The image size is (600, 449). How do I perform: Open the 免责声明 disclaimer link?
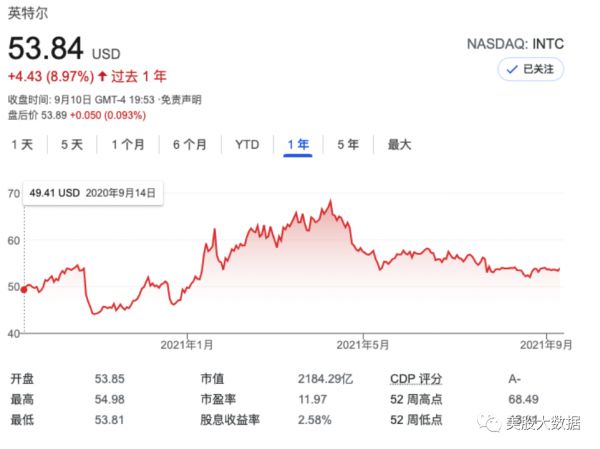tap(182, 100)
